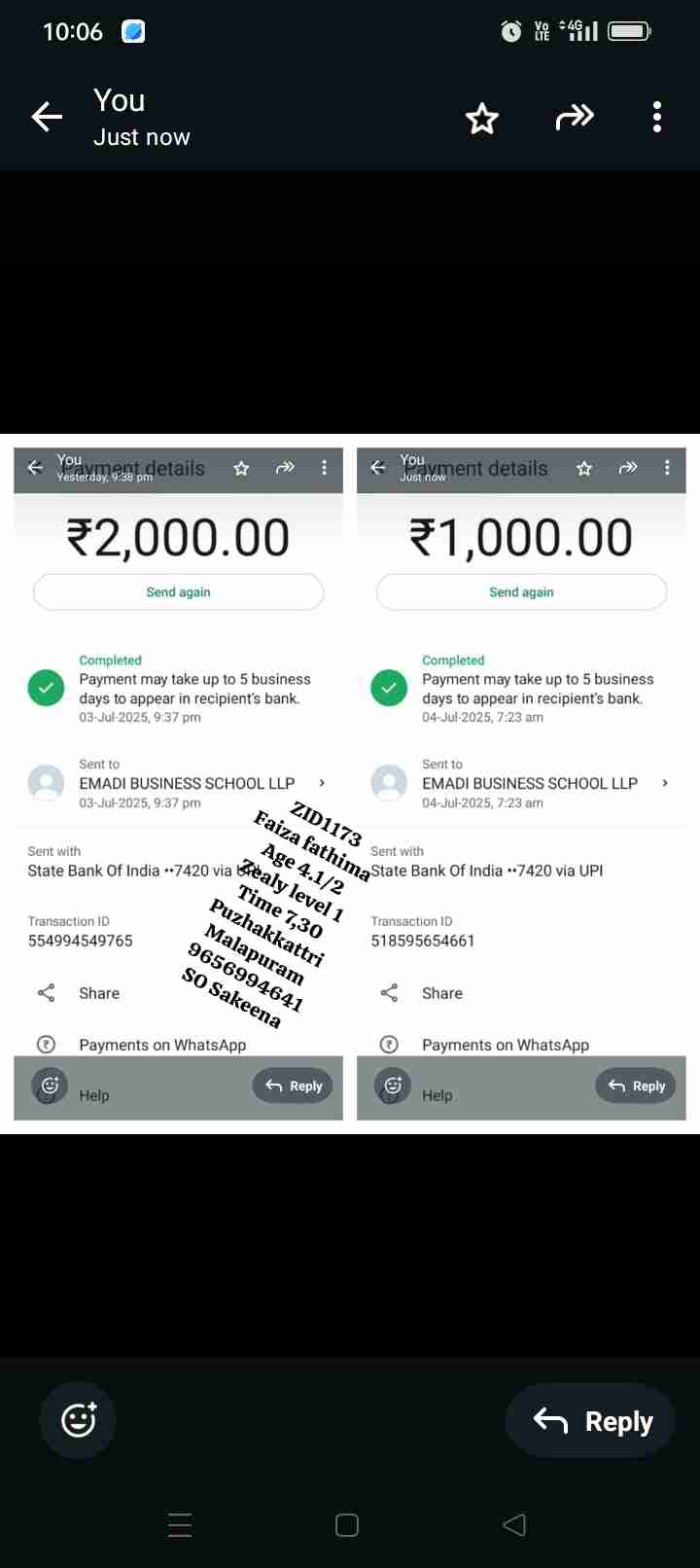Add an emoji reaction

(x=78, y=1420)
